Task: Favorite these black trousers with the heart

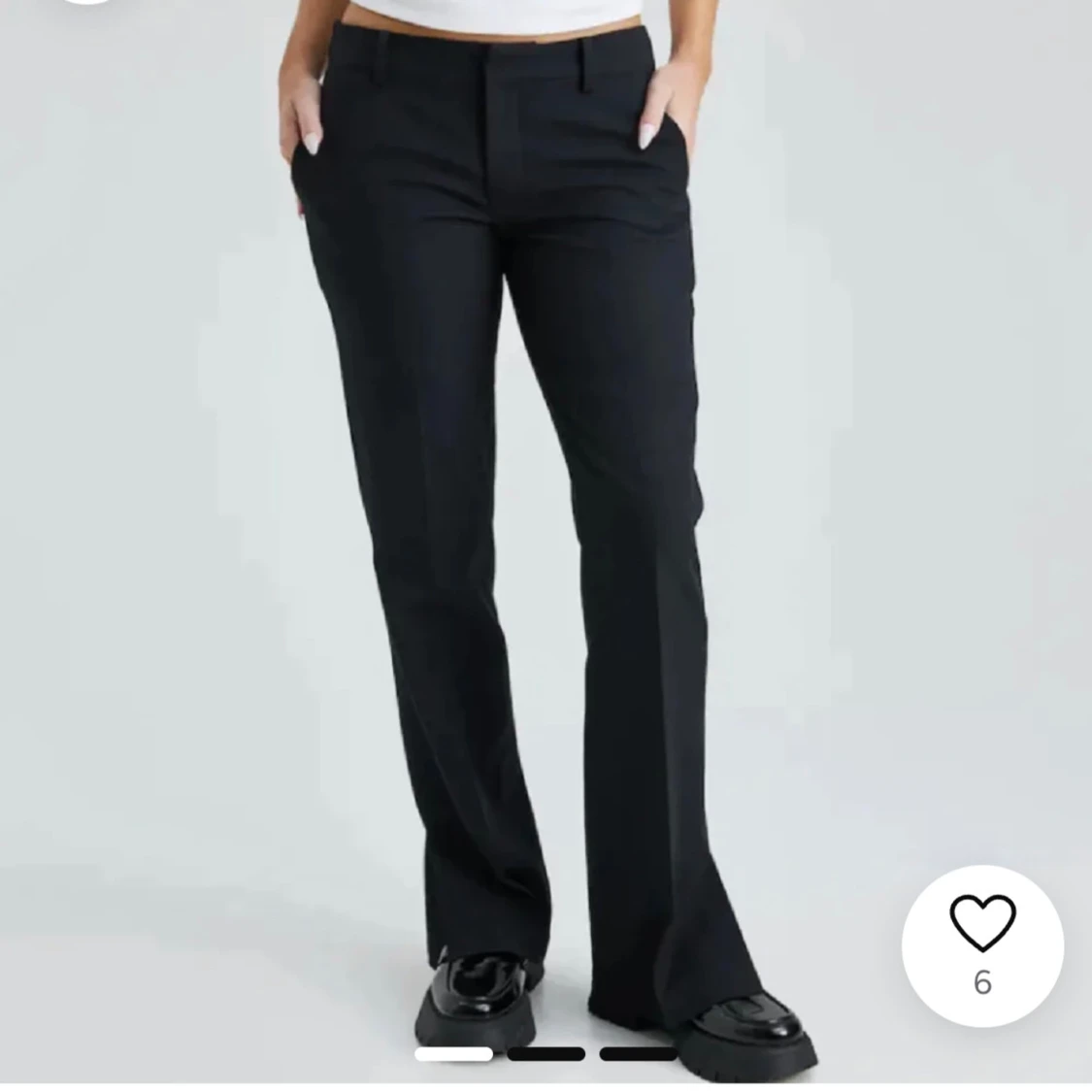Action: (982, 923)
